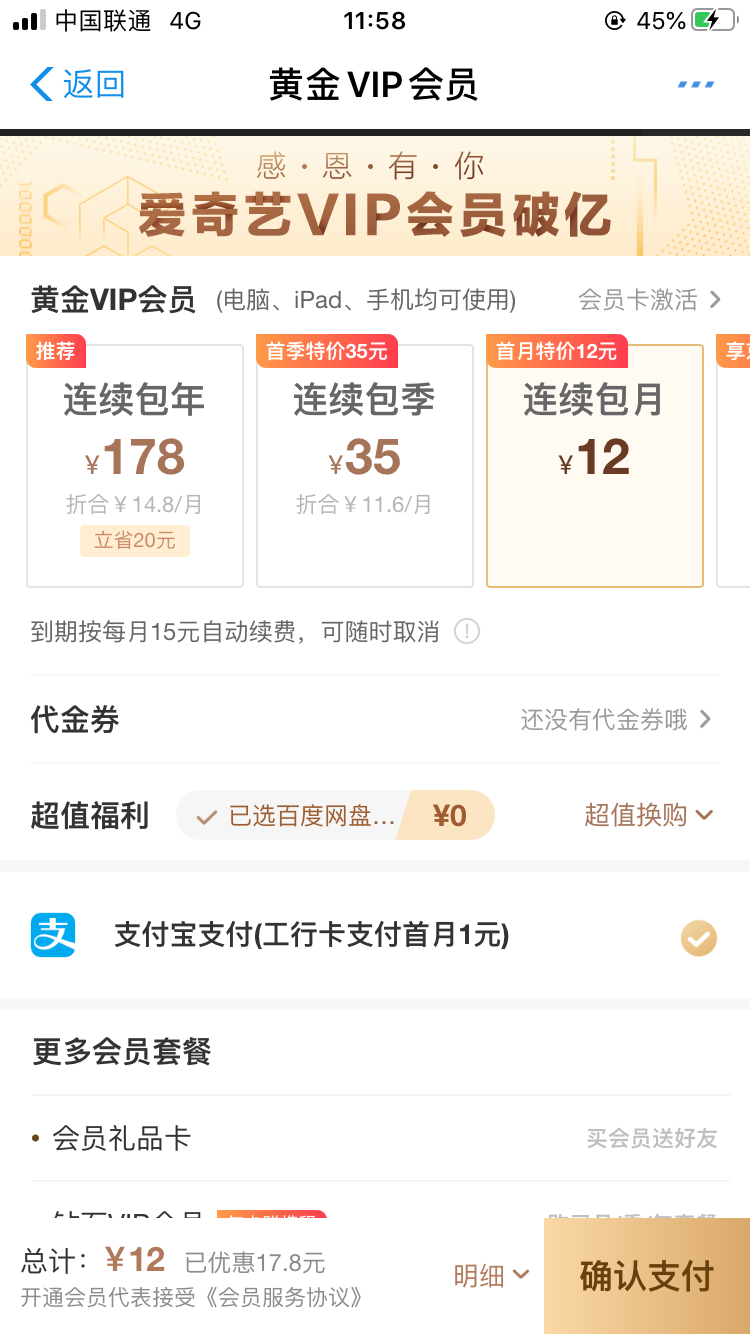This screenshot has height=1334, width=750.
Task: Choose the 连续包季 ¥35 plan
Action: click(365, 466)
